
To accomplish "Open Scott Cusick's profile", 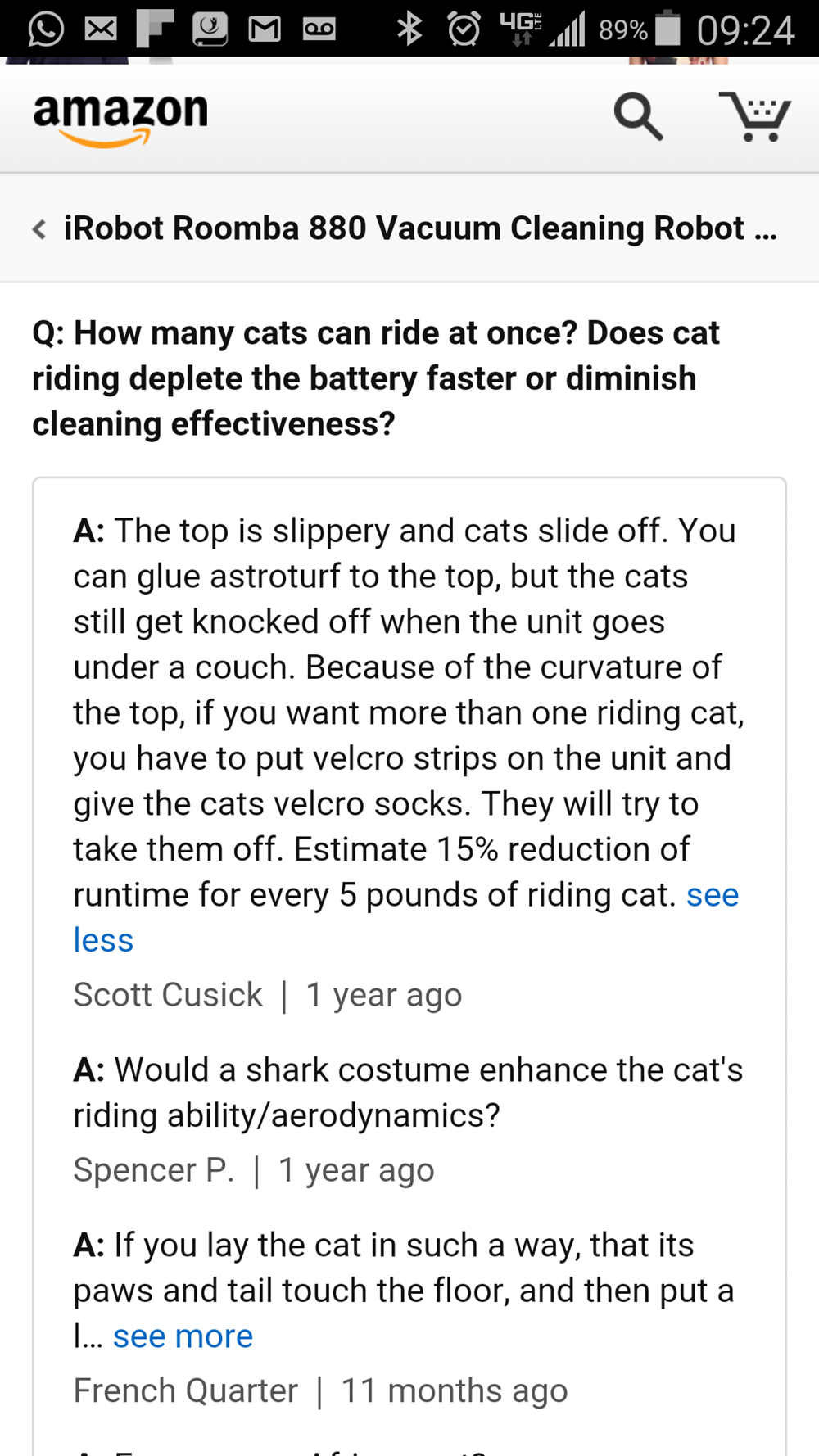I will pos(167,994).
